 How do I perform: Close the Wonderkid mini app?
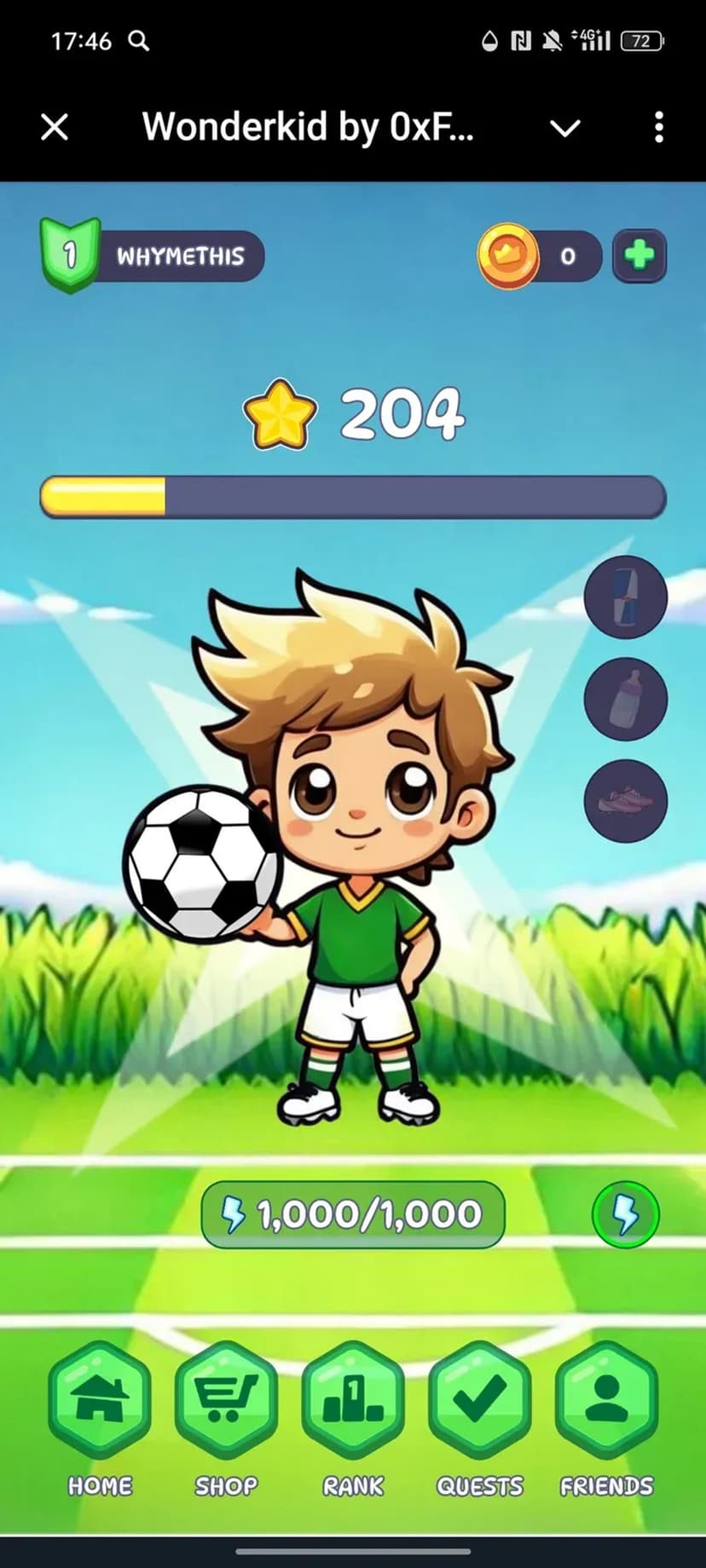[x=55, y=128]
